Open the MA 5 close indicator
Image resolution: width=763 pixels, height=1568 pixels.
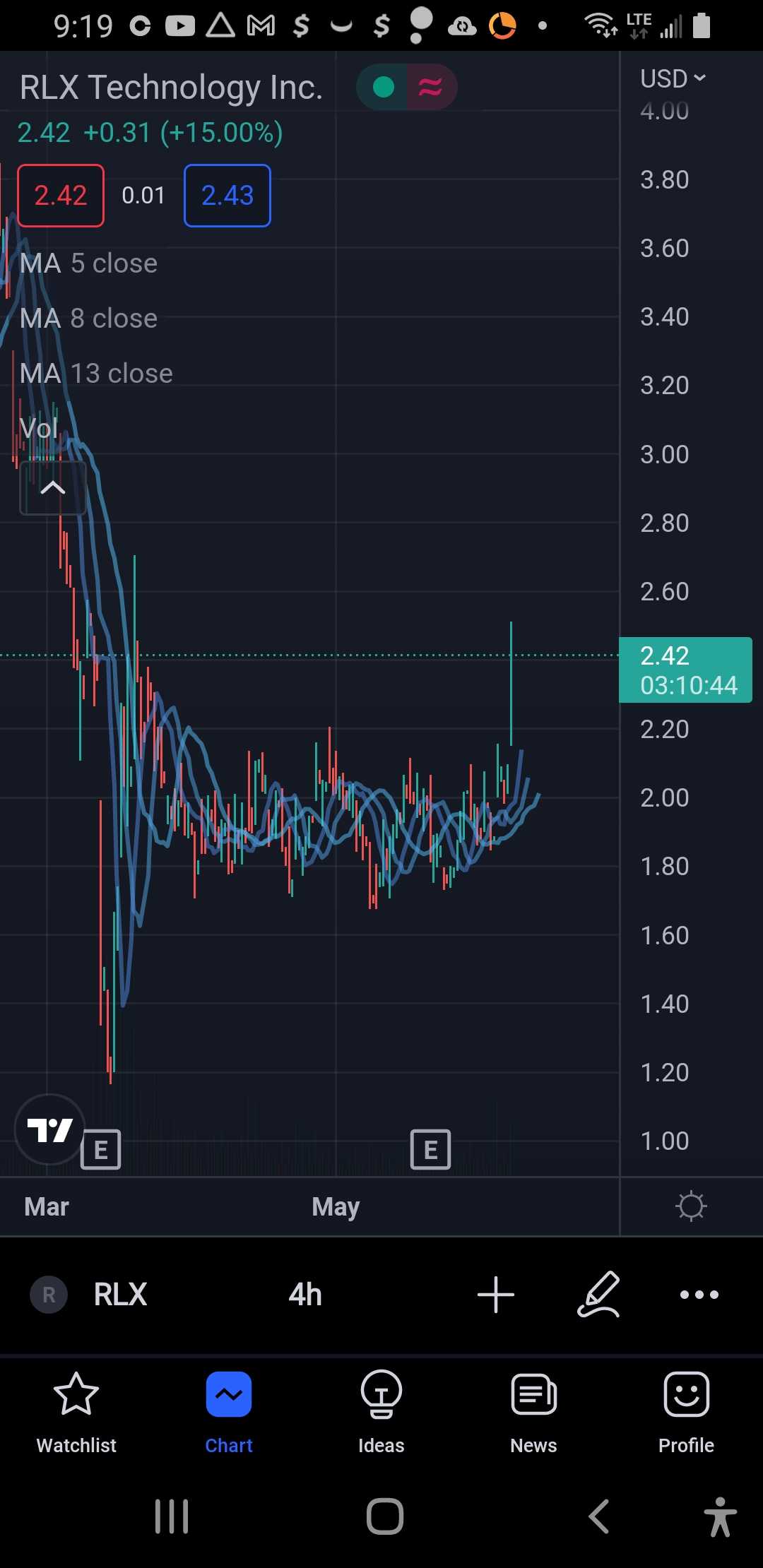pyautogui.click(x=88, y=263)
